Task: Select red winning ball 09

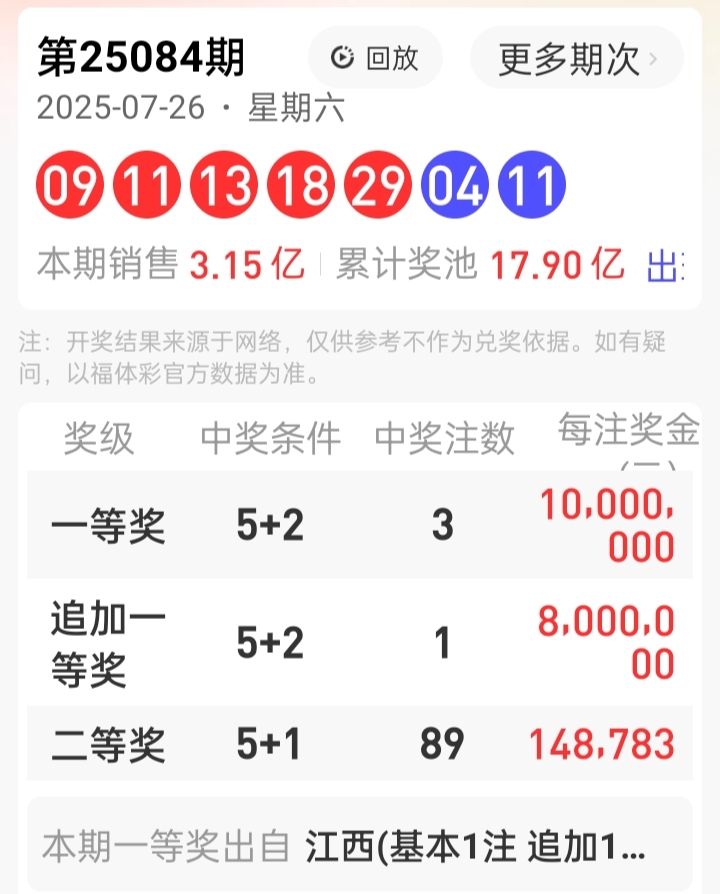Action: click(68, 184)
